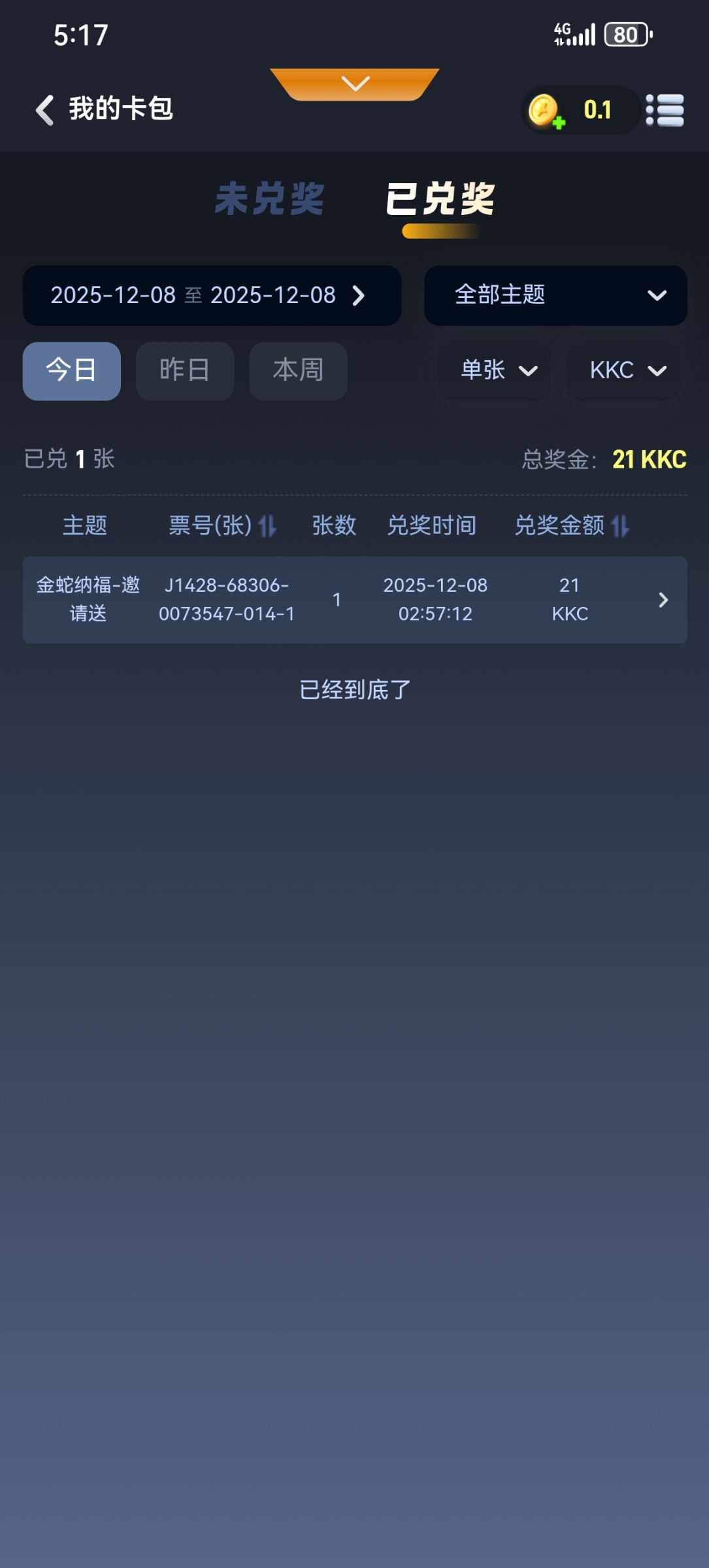Open the list menu icon
This screenshot has height=1568, width=709.
click(665, 110)
